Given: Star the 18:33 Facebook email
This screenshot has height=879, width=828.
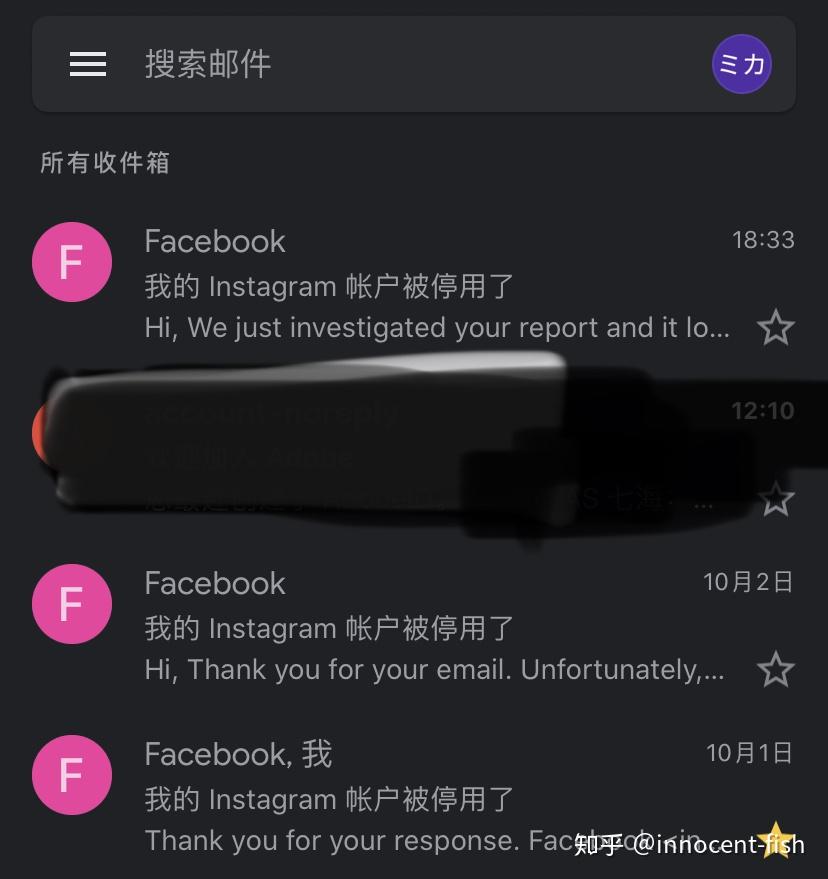Looking at the screenshot, I should tap(775, 328).
